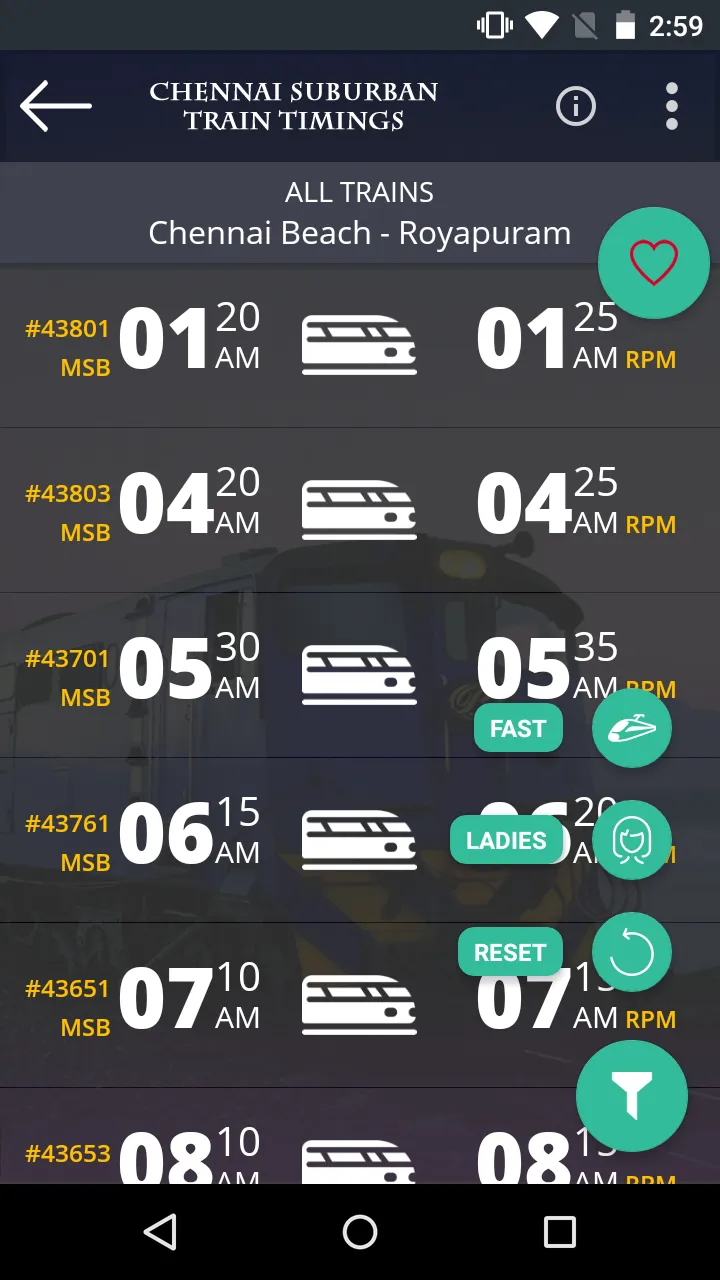This screenshot has width=720, height=1280.
Task: Open the overflow menu
Action: point(672,106)
